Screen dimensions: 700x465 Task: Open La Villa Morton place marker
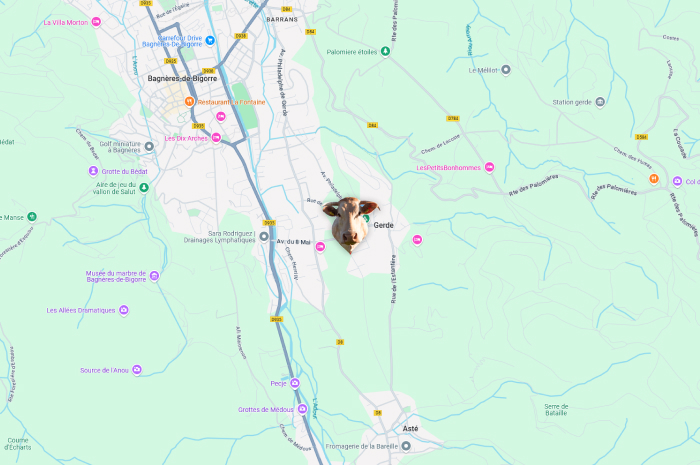[x=96, y=22]
